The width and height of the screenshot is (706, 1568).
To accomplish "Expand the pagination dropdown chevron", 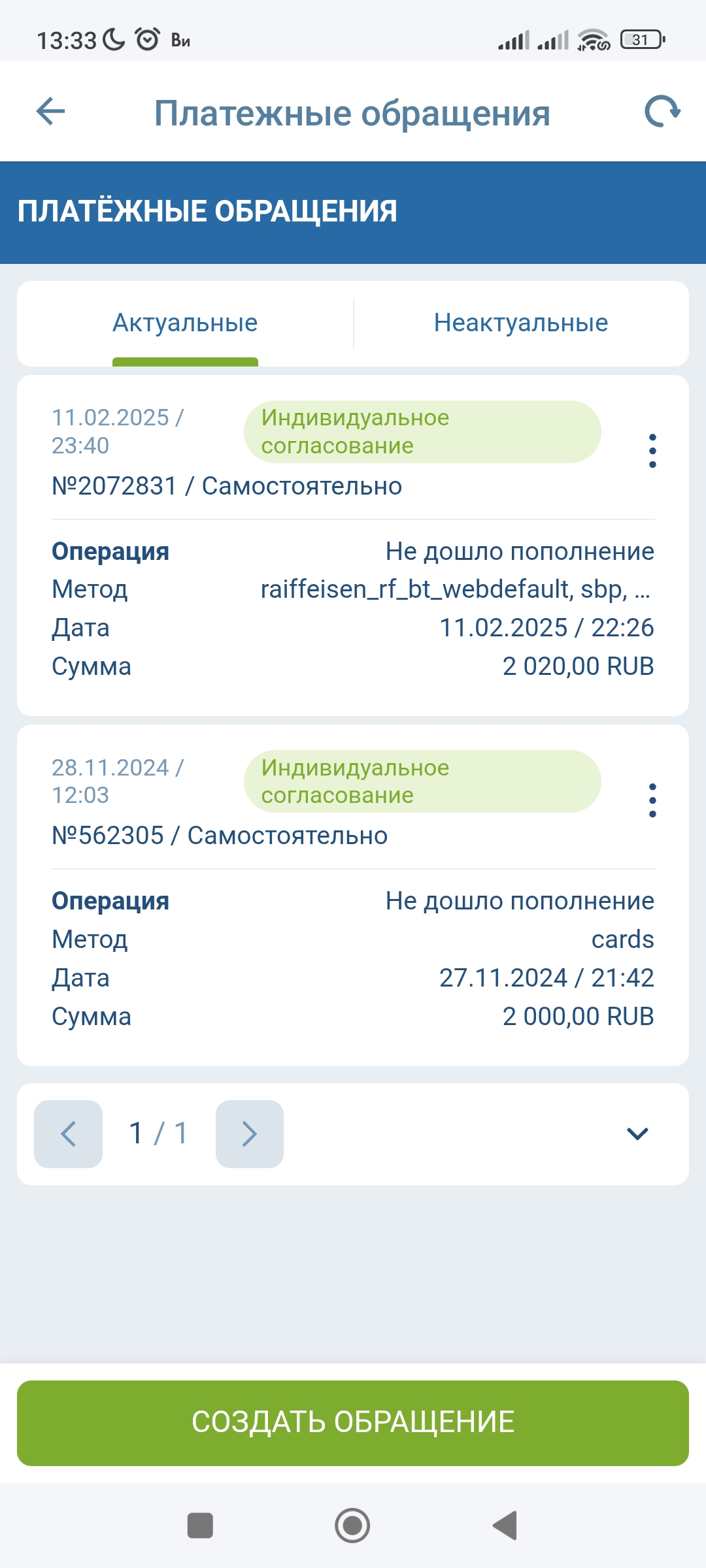I will tap(637, 1134).
